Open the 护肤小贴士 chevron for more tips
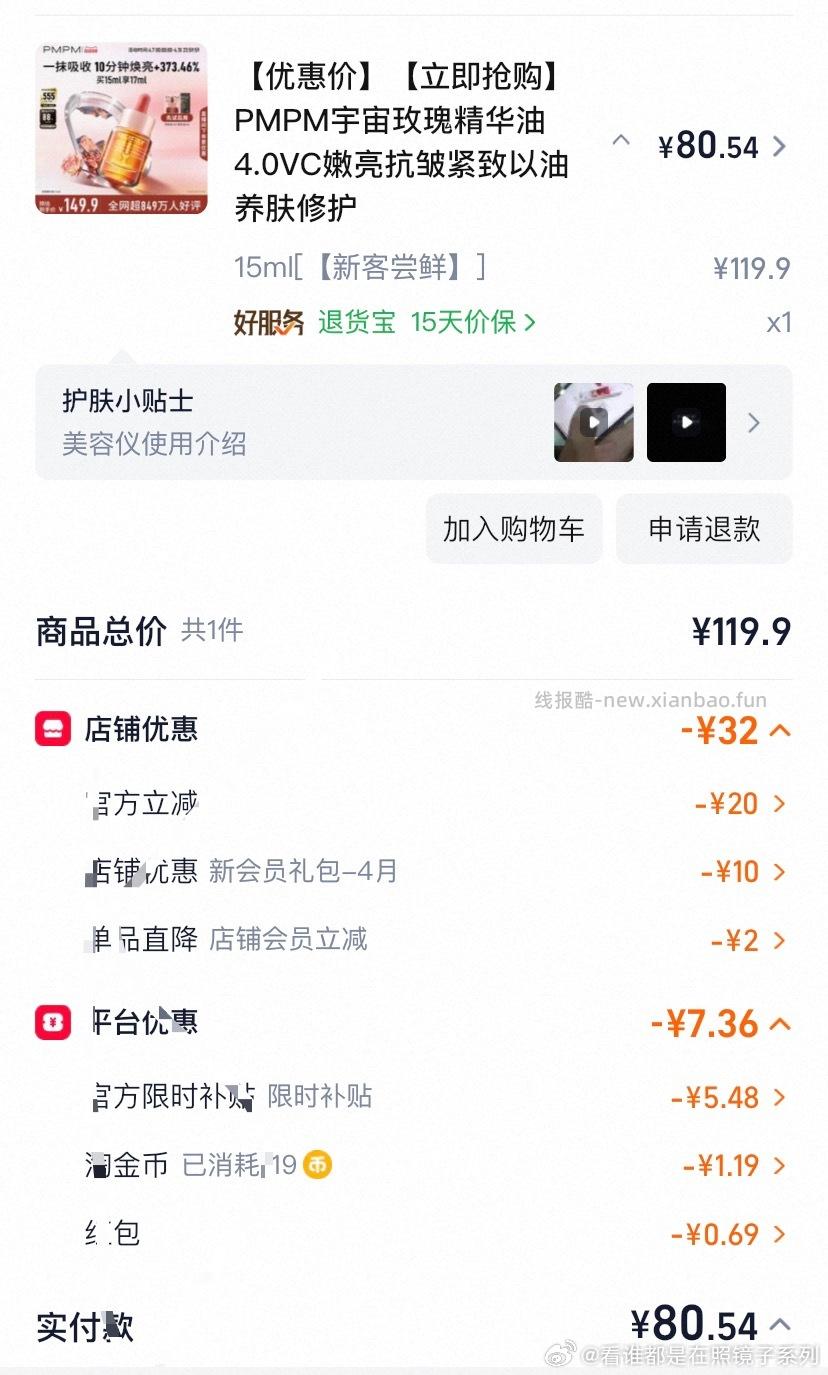 coord(754,423)
